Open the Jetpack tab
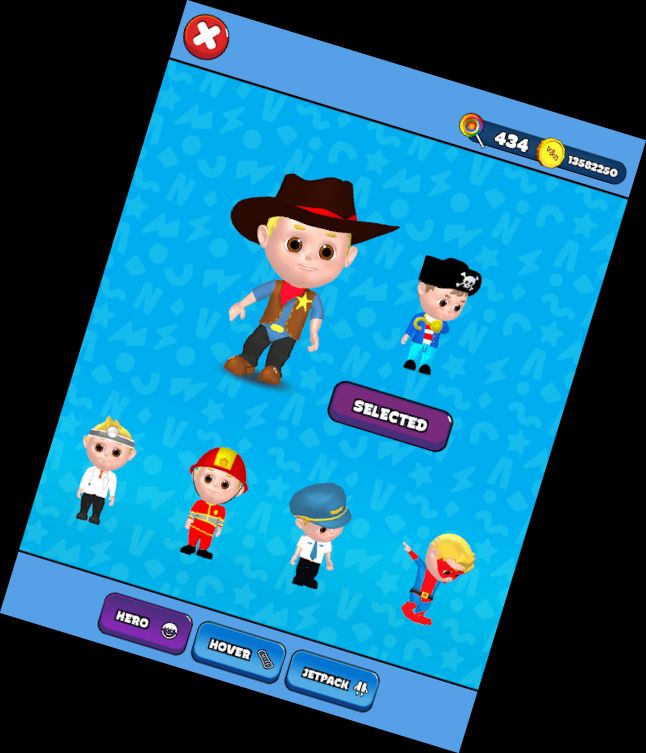This screenshot has height=753, width=646. pos(332,679)
